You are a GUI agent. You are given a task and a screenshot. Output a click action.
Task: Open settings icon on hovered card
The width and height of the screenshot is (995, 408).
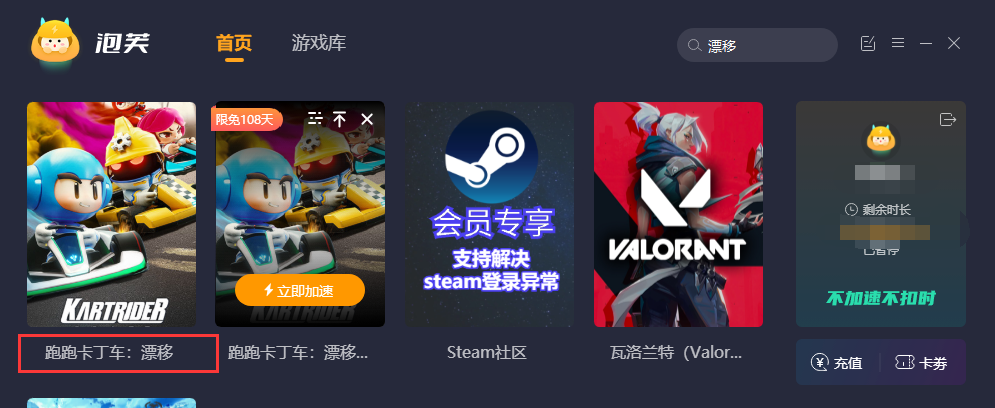tap(315, 119)
